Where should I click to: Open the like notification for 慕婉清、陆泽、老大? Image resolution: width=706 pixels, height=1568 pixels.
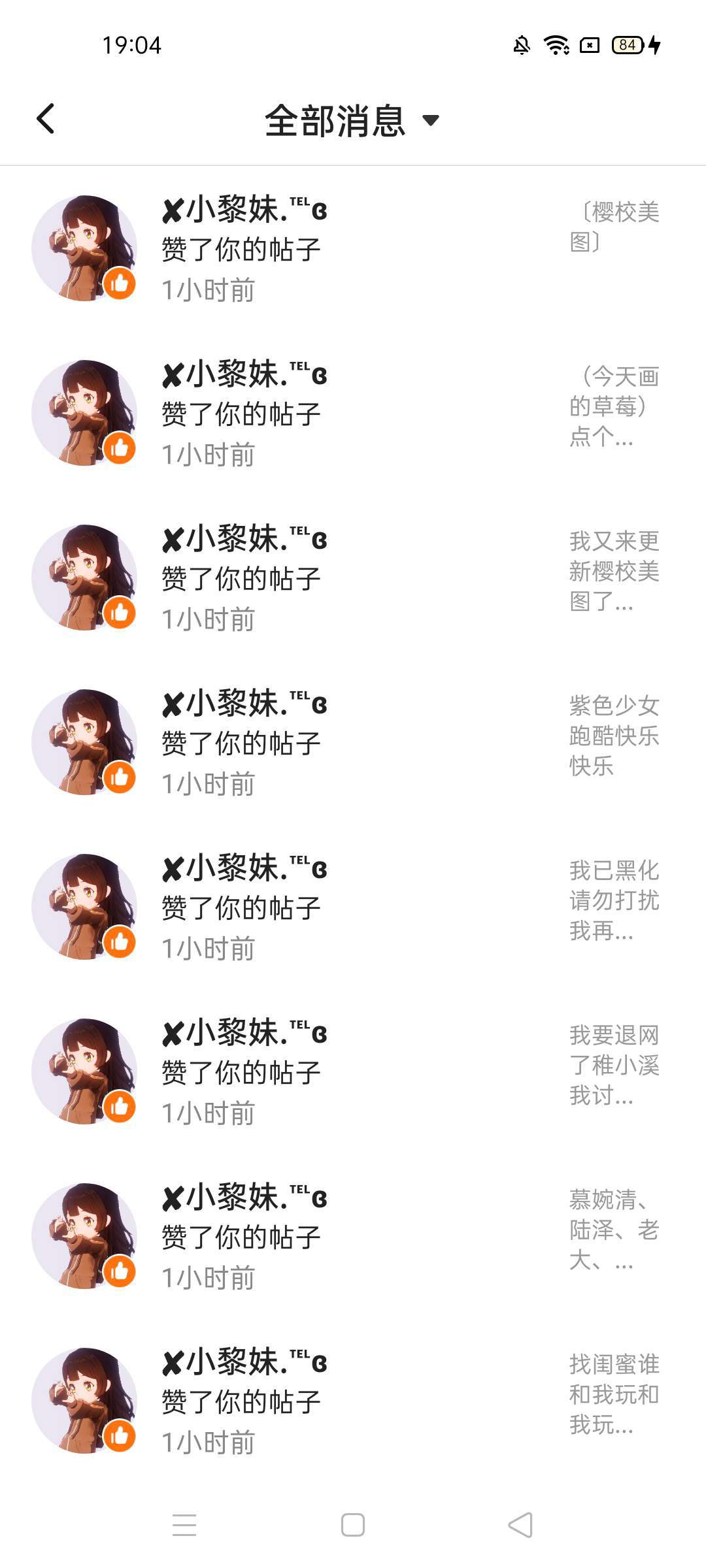[353, 1236]
